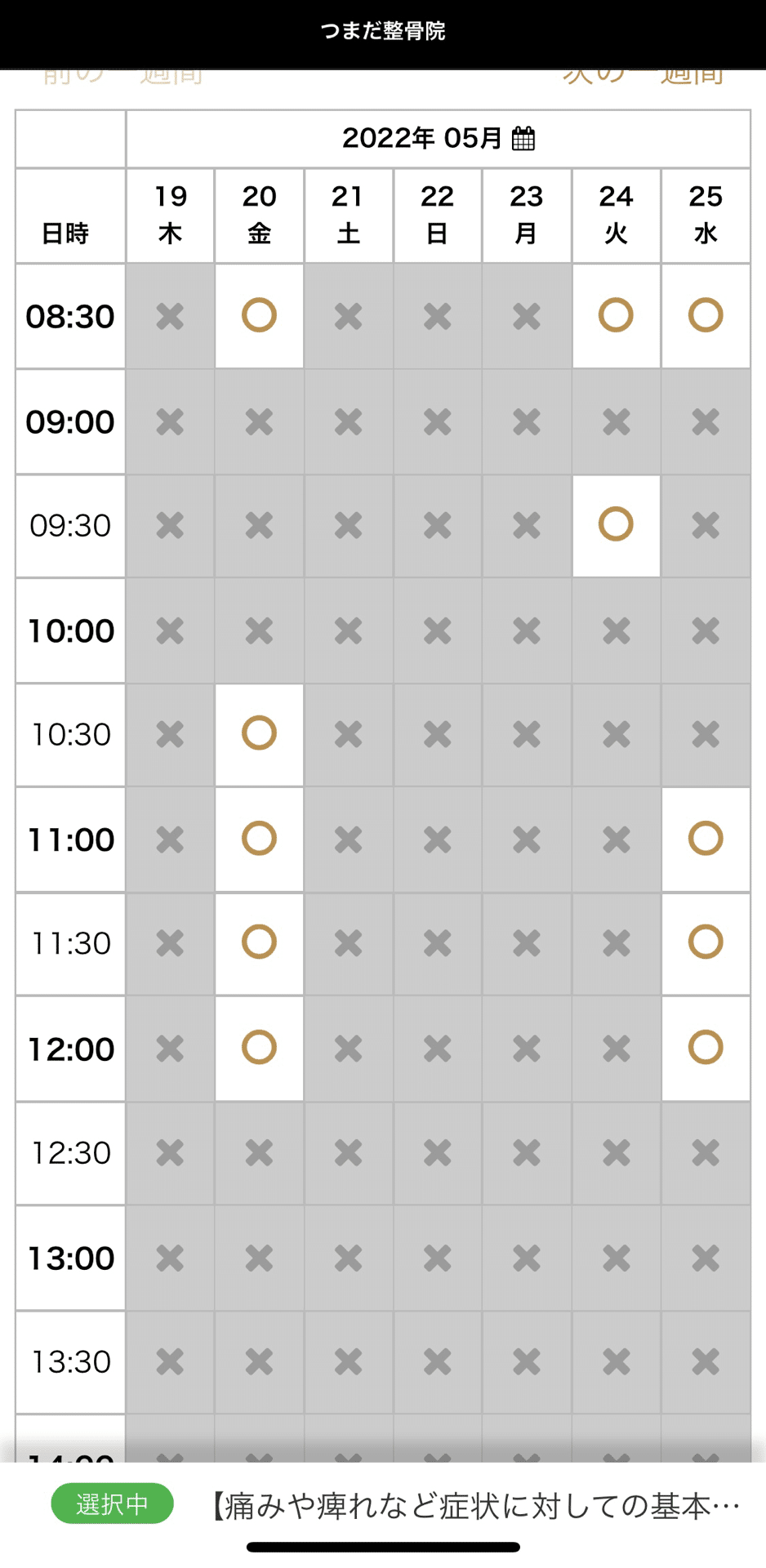Select the 12:00 slot on Friday the 20th

pos(259,1048)
